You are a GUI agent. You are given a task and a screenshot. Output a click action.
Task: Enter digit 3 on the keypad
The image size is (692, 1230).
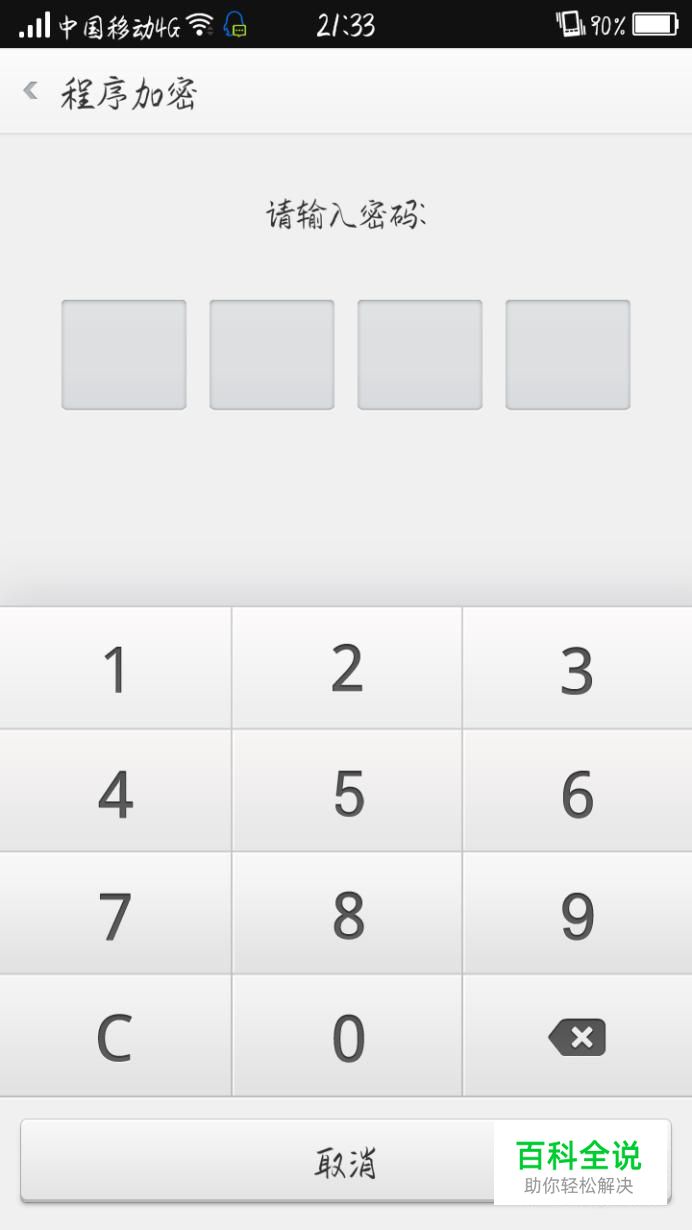pos(578,668)
